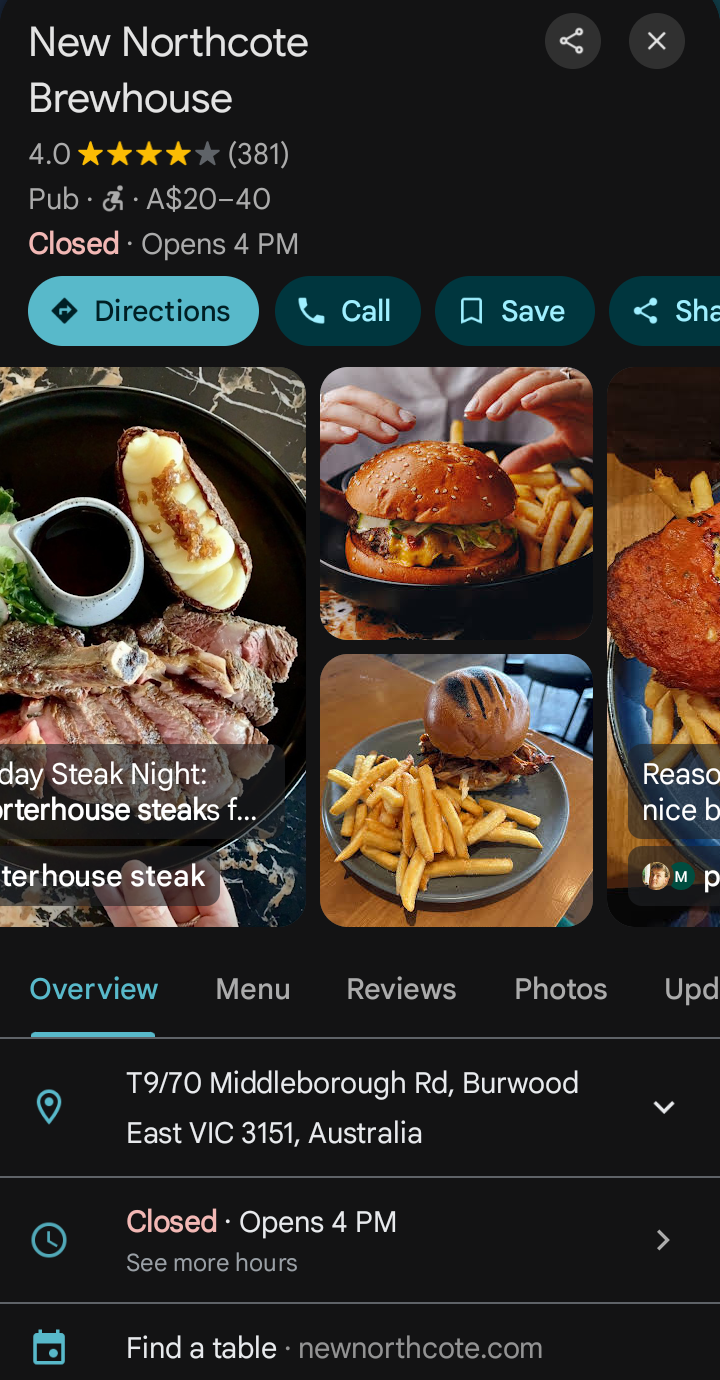Open the sesame bun burger photo

coord(456,503)
